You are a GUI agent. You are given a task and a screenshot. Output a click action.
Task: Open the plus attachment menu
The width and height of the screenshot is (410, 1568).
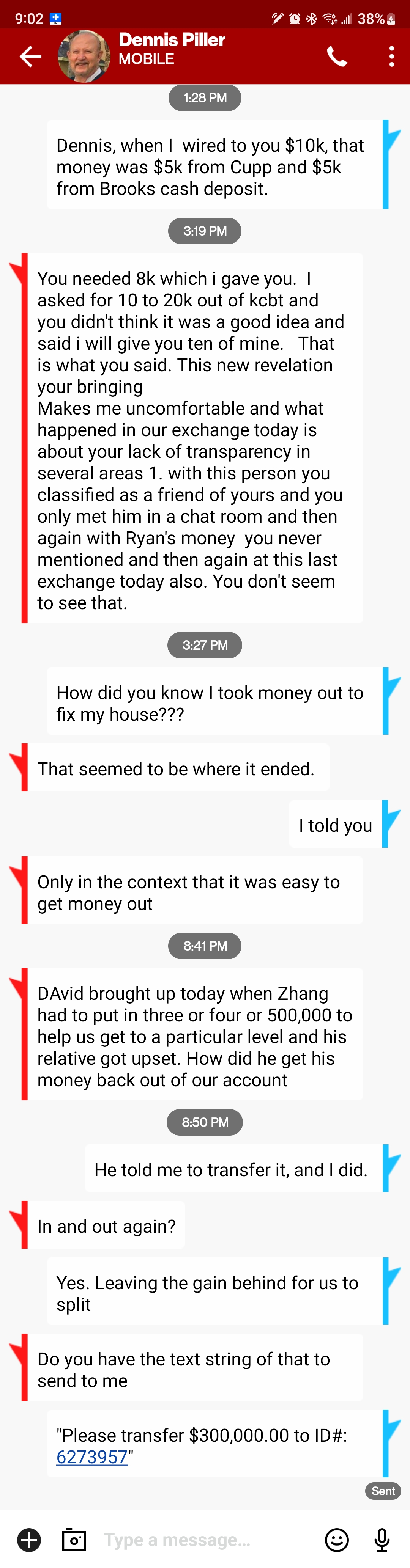(28, 1540)
